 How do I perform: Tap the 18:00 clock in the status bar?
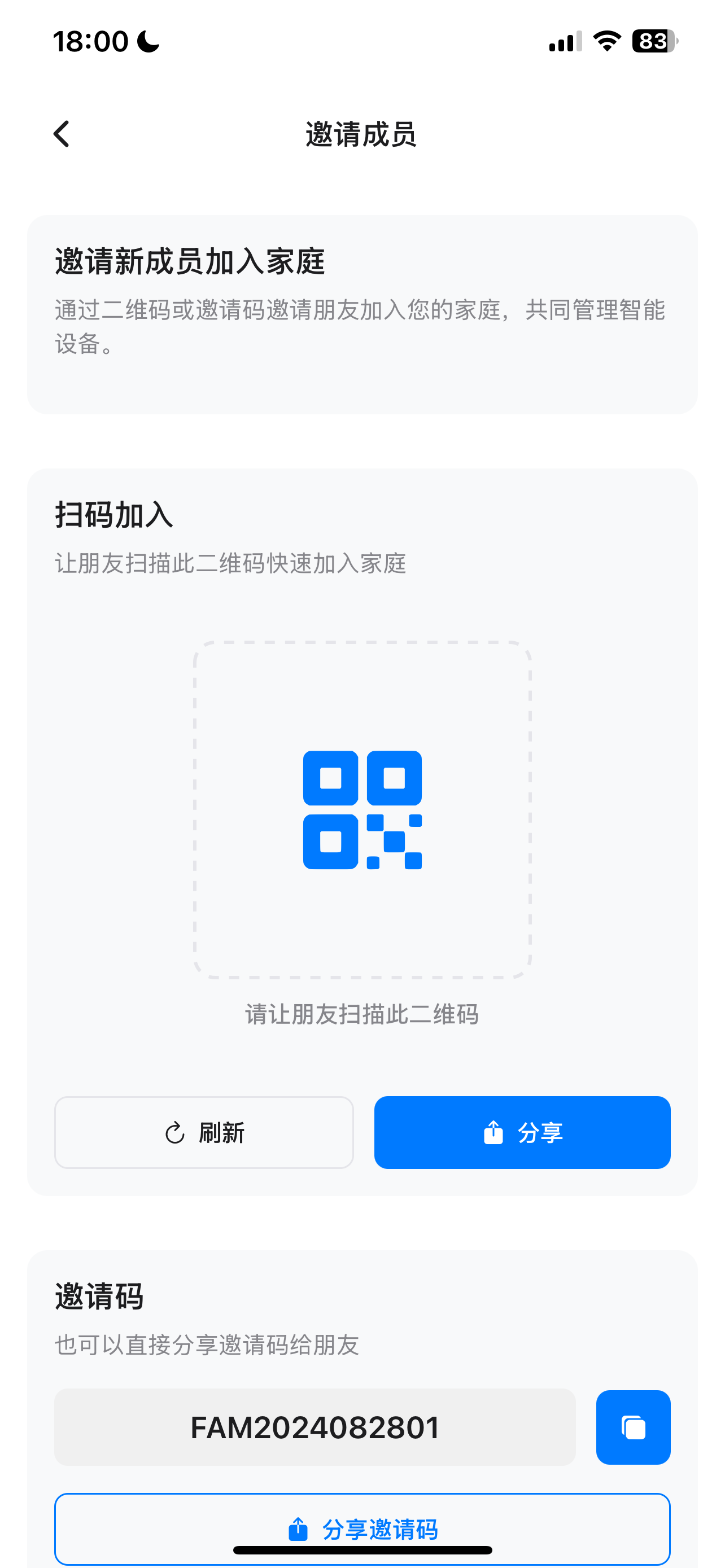[x=90, y=40]
